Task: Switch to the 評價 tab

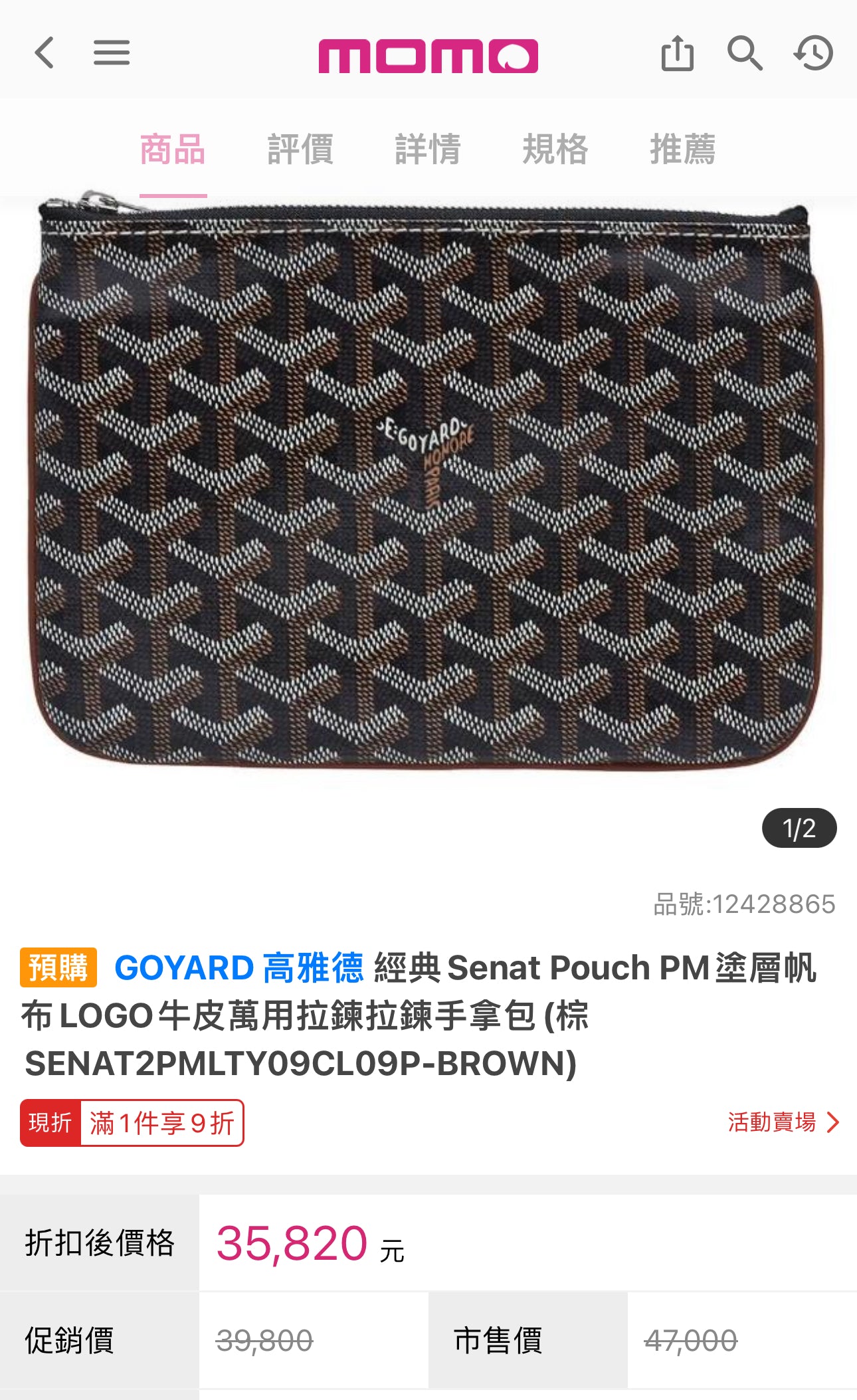Action: [300, 149]
